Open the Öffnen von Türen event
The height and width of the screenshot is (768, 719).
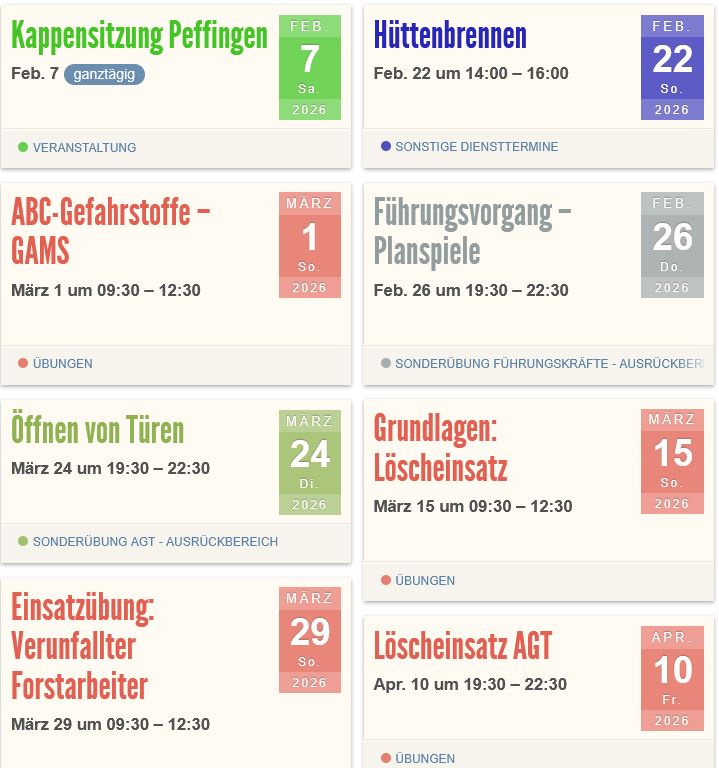[98, 430]
